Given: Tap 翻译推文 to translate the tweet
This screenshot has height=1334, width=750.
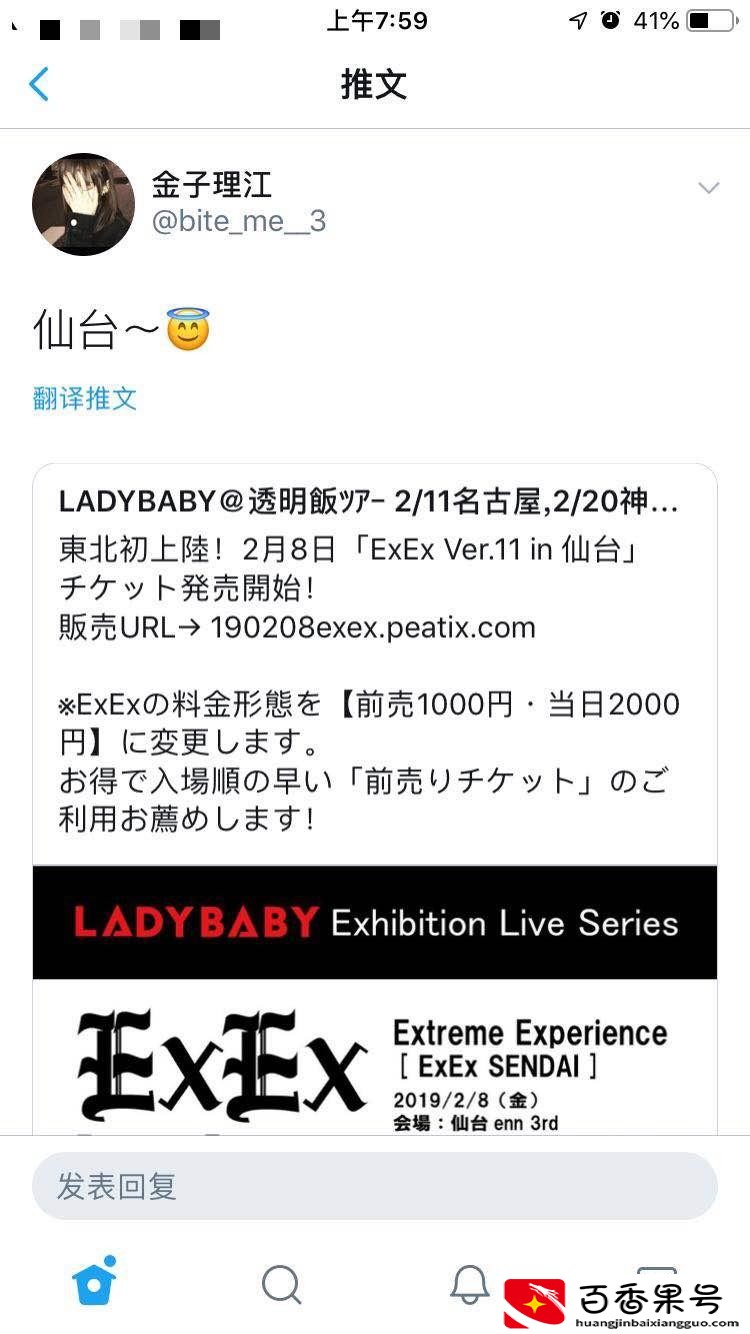Looking at the screenshot, I should point(85,398).
